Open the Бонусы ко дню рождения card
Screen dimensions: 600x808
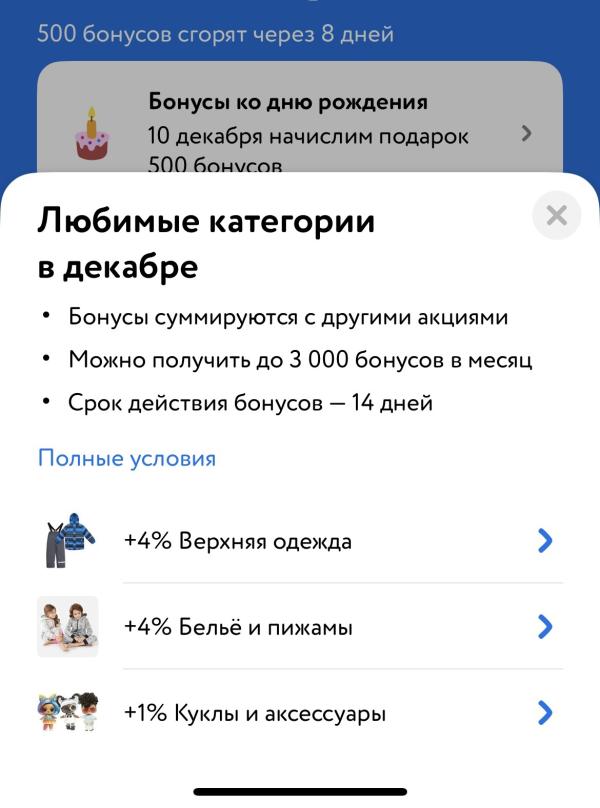[x=300, y=130]
